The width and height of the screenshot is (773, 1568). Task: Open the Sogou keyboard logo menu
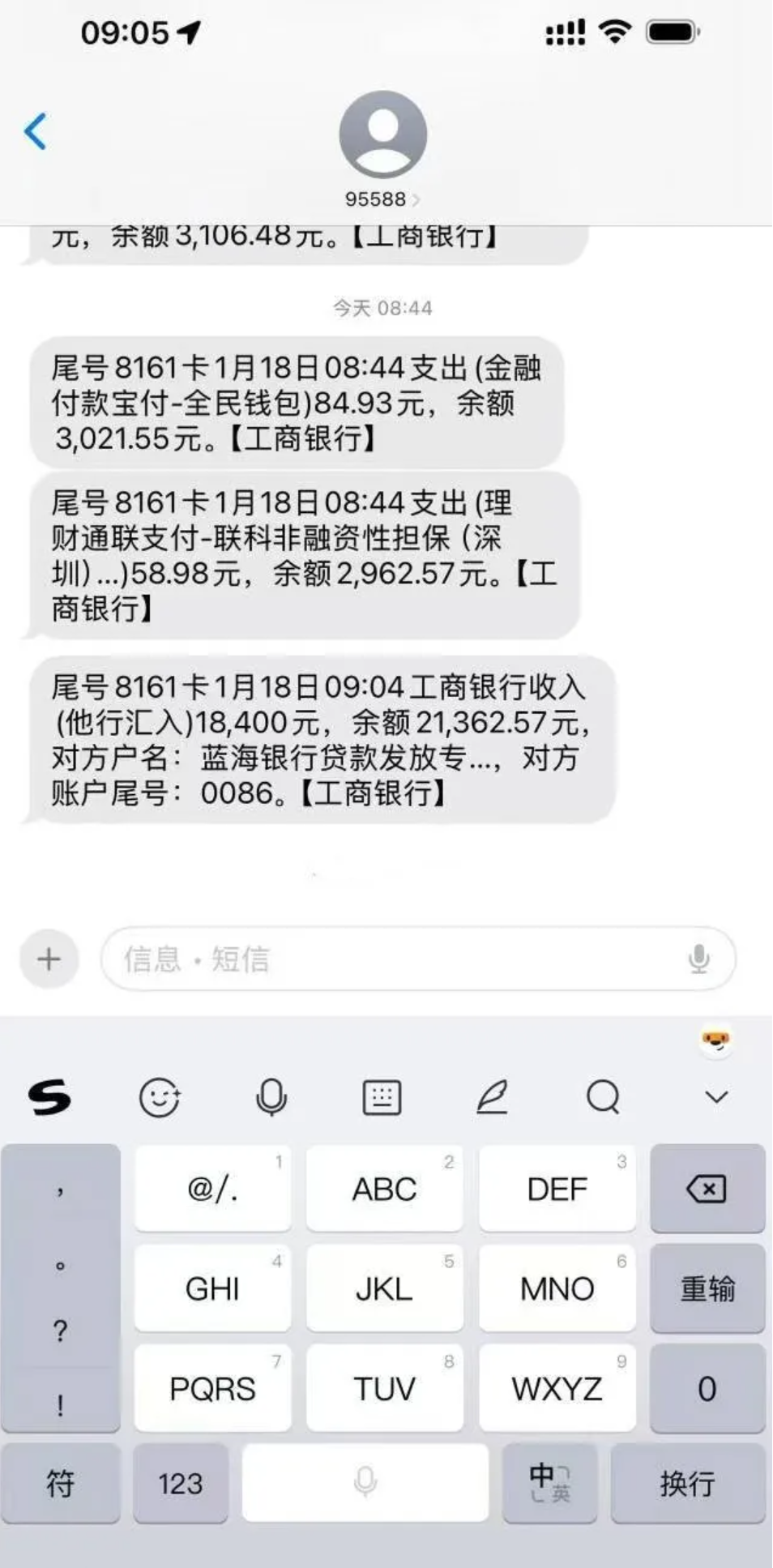pos(50,1098)
